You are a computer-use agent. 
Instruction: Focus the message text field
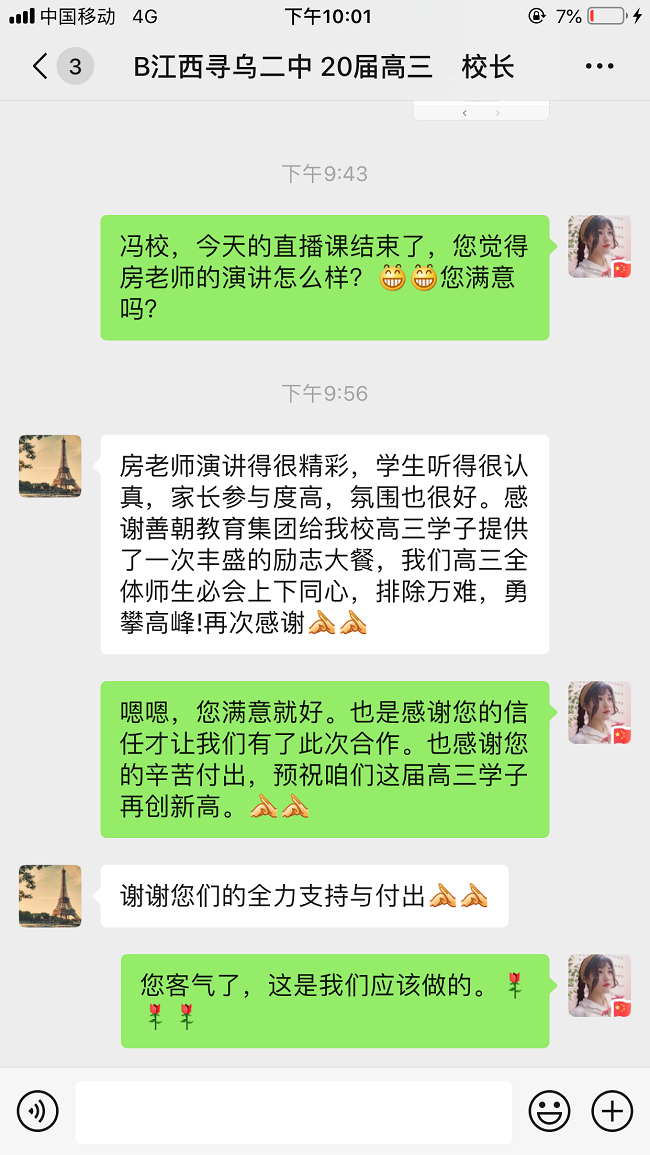tap(293, 1111)
